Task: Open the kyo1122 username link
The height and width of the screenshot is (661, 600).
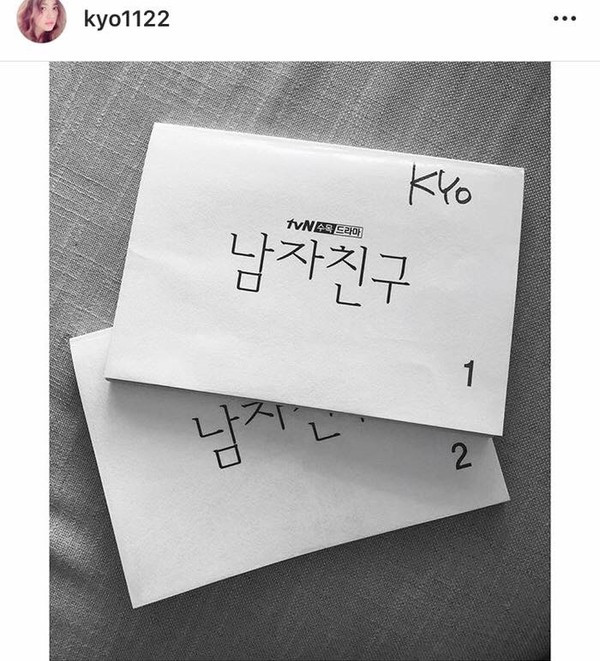Action: click(125, 20)
